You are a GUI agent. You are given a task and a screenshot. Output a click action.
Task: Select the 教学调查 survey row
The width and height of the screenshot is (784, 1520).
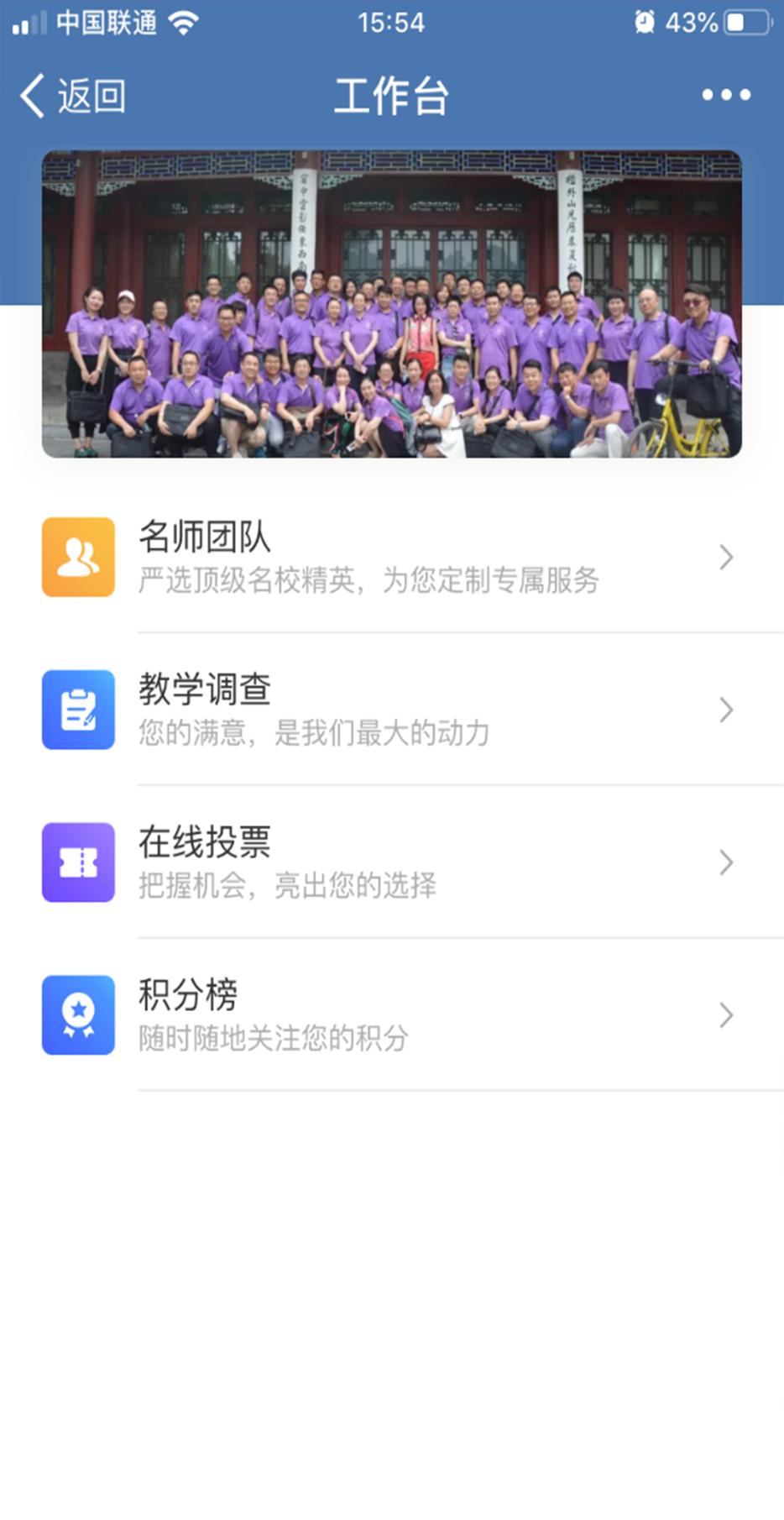(x=392, y=710)
